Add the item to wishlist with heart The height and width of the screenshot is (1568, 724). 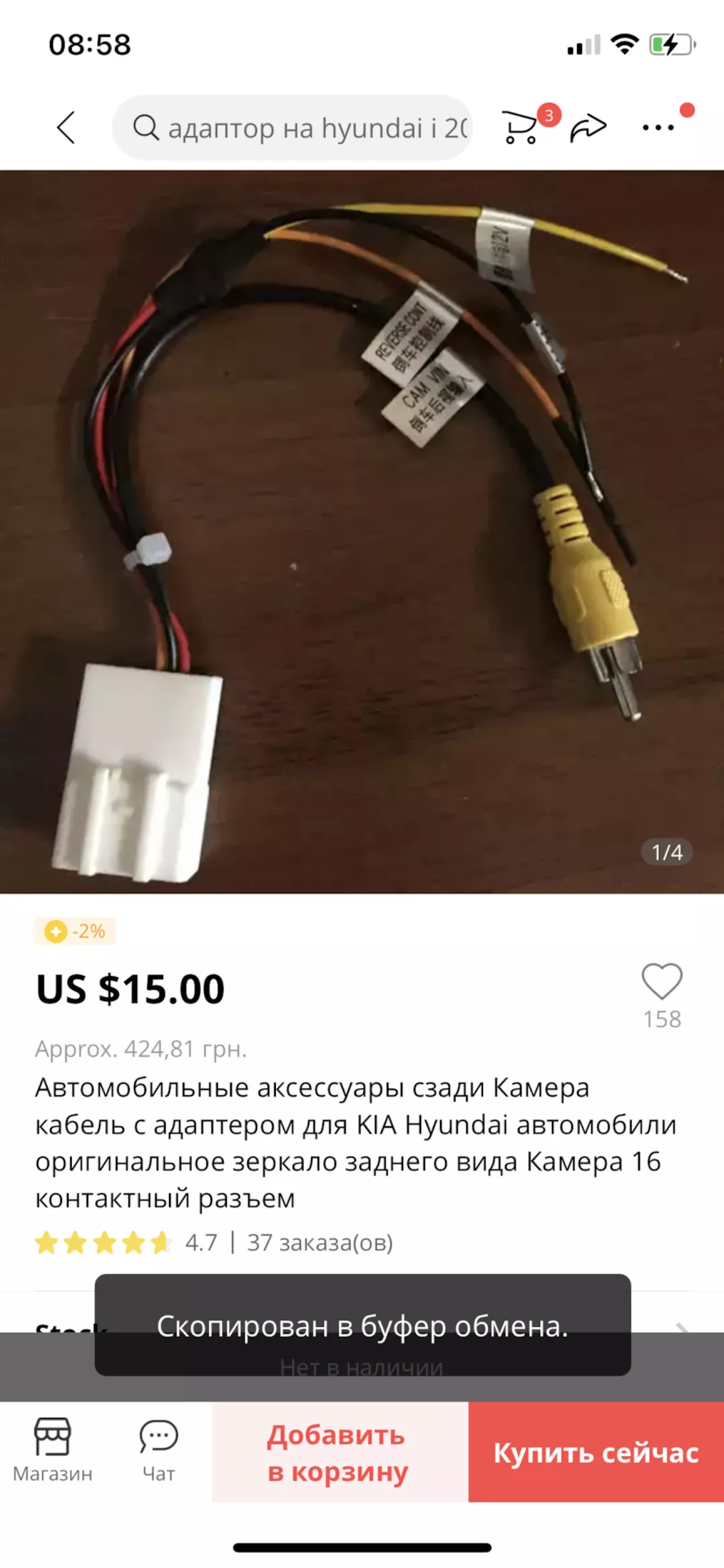pos(662,981)
